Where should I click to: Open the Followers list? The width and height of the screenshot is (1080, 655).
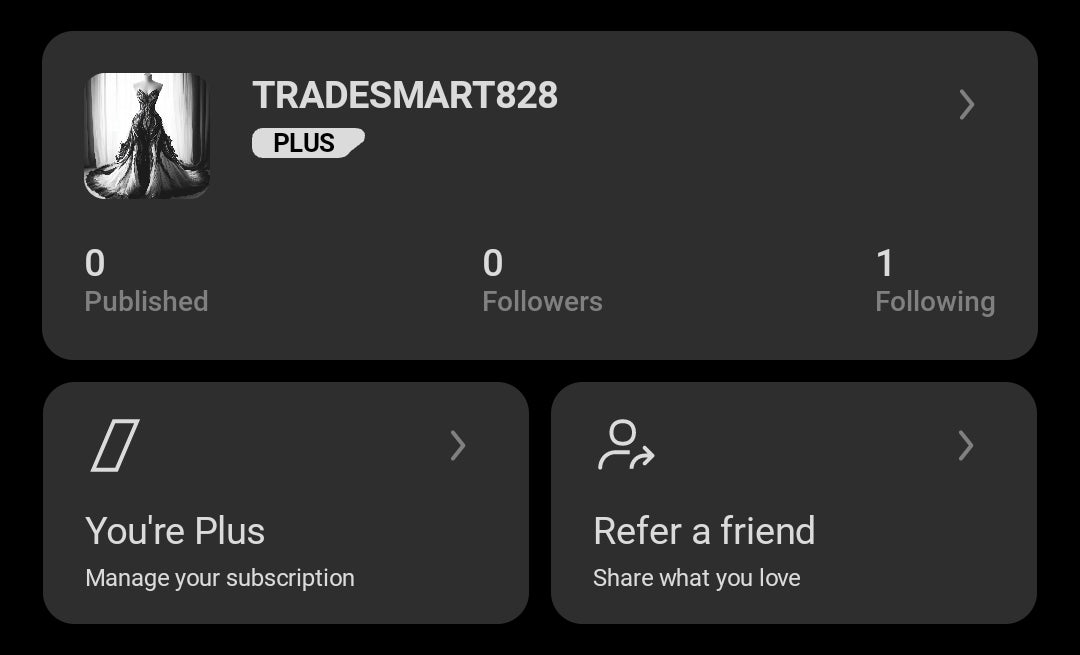(x=542, y=281)
